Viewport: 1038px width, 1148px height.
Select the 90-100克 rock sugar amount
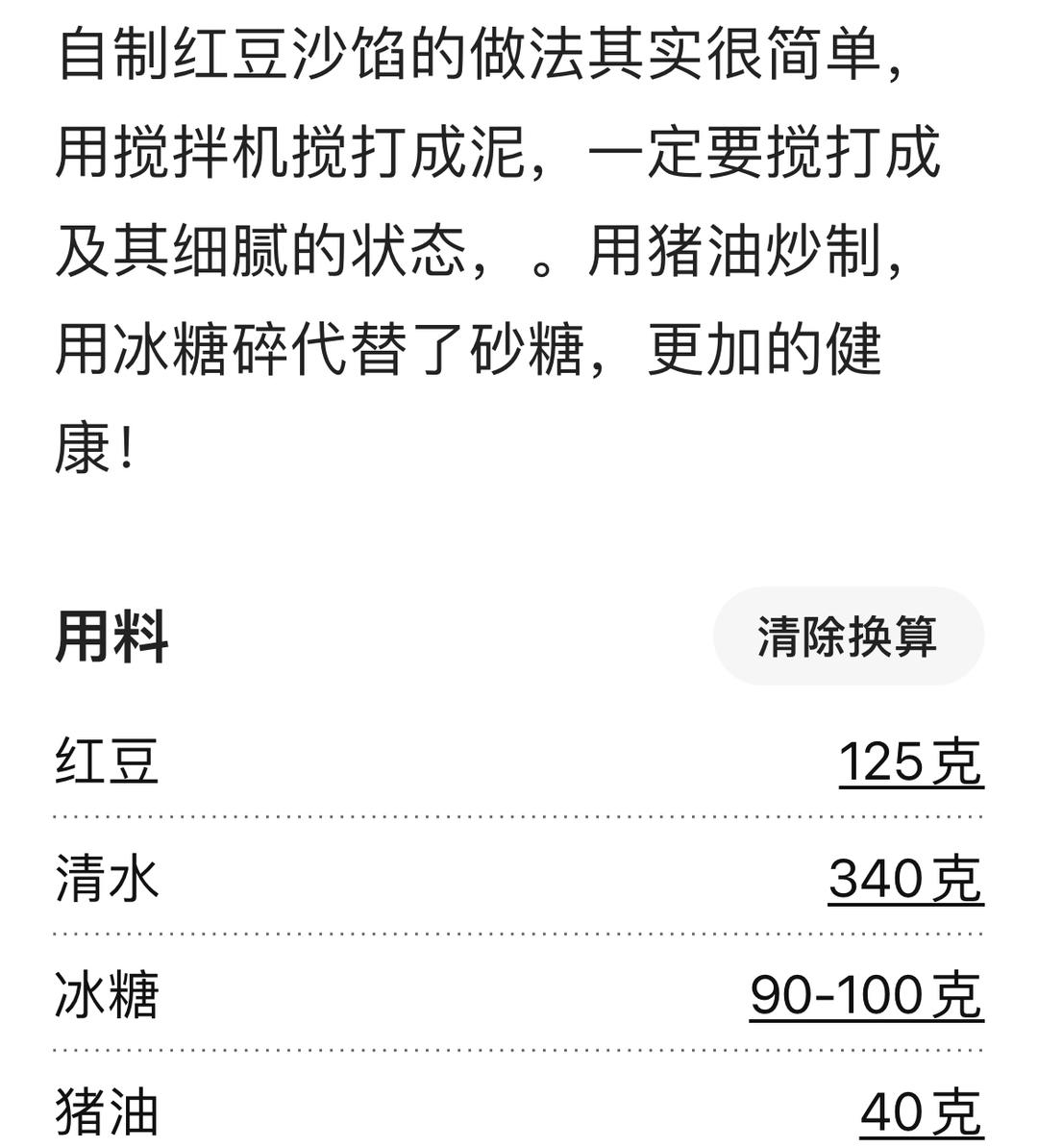point(866,995)
